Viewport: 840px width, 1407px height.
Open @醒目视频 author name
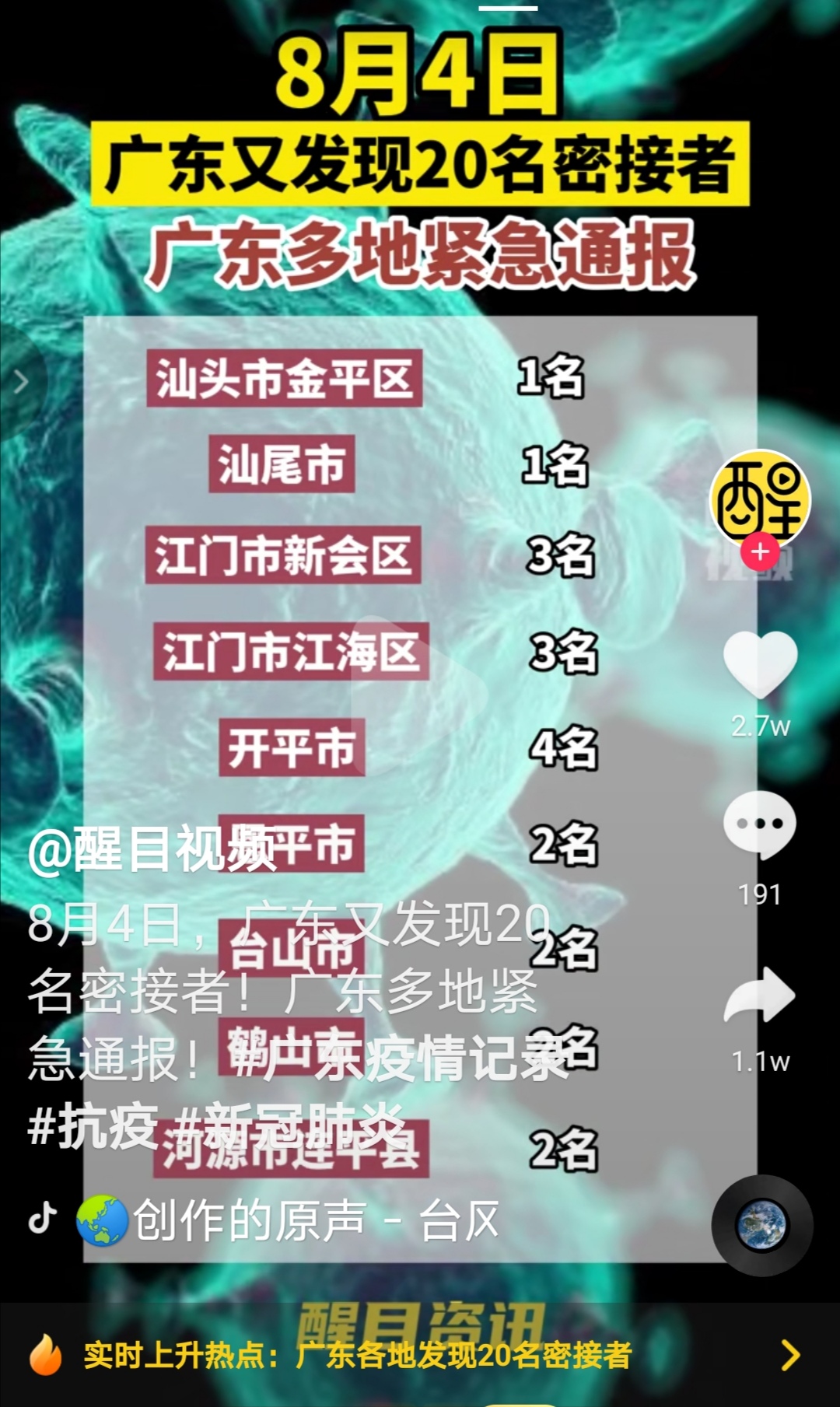pyautogui.click(x=152, y=849)
